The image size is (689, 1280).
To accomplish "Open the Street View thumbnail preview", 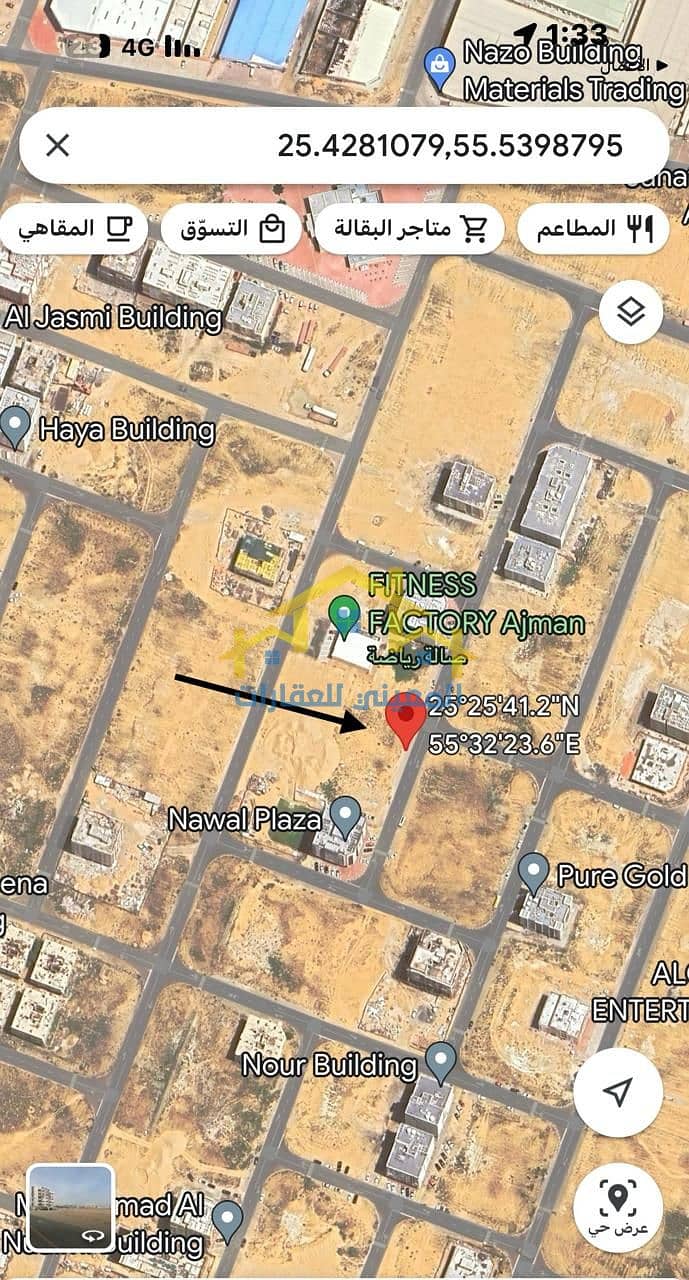I will click(71, 1208).
